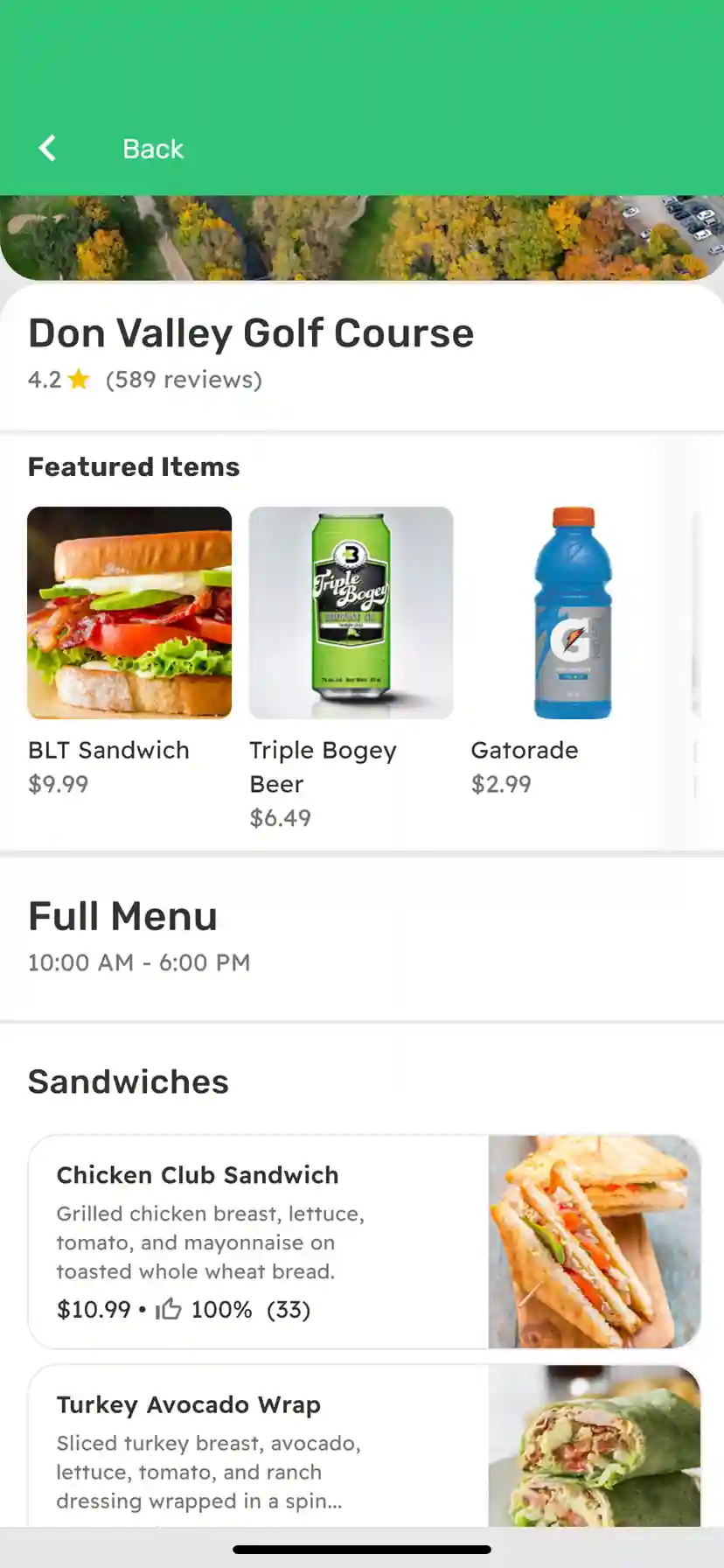Viewport: 724px width, 1568px height.
Task: Select the Triple Bogey Beer can image
Action: pos(351,612)
